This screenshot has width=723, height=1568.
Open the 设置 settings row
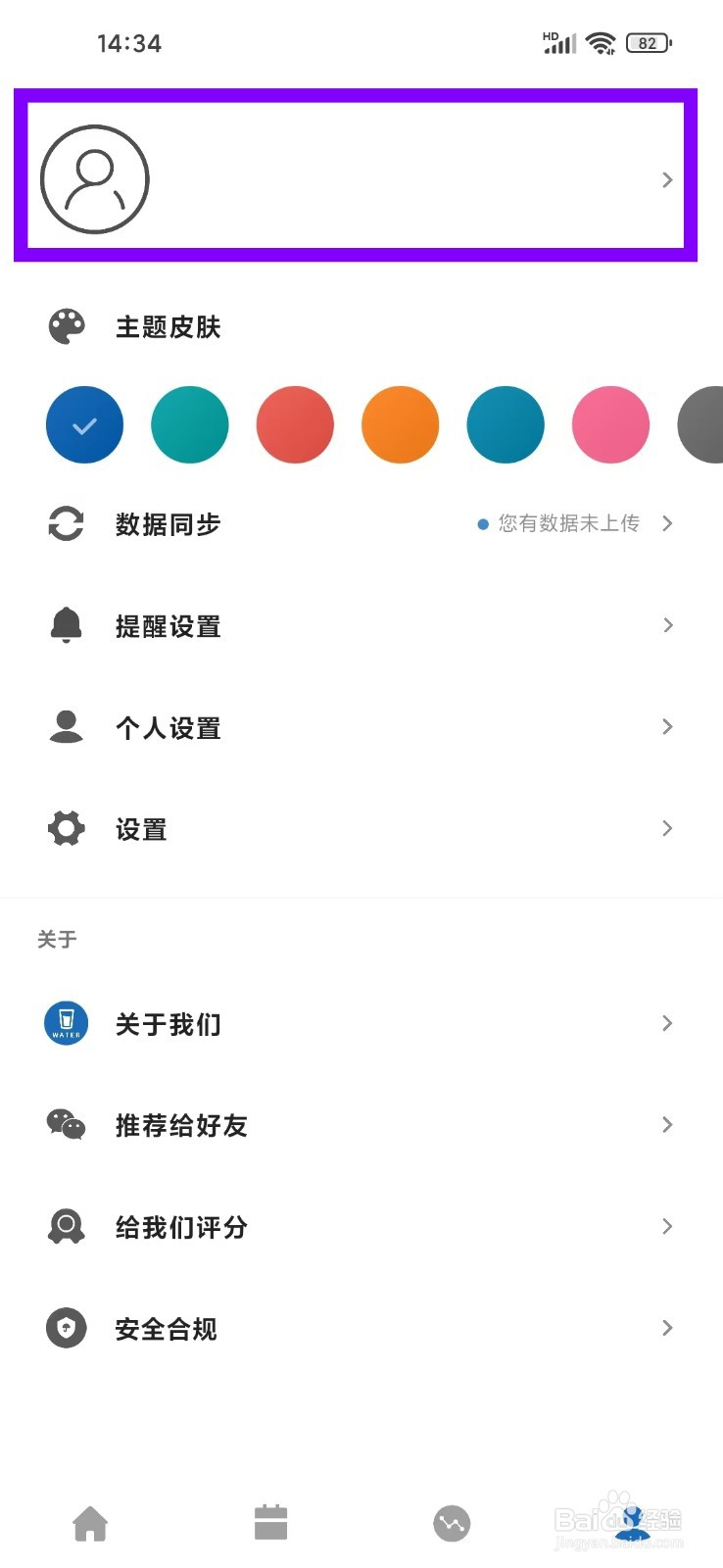point(361,829)
